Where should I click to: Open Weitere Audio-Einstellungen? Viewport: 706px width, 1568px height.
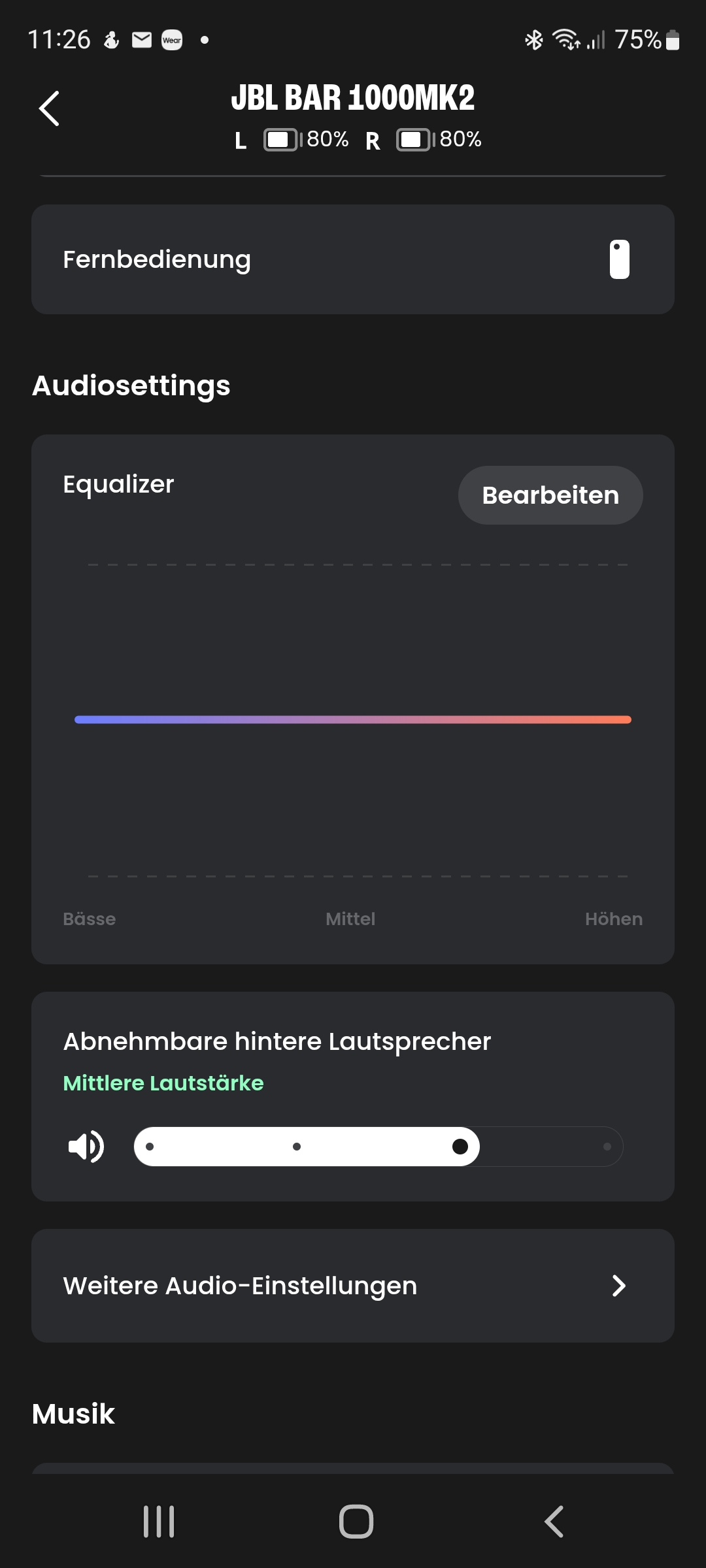coord(353,1286)
